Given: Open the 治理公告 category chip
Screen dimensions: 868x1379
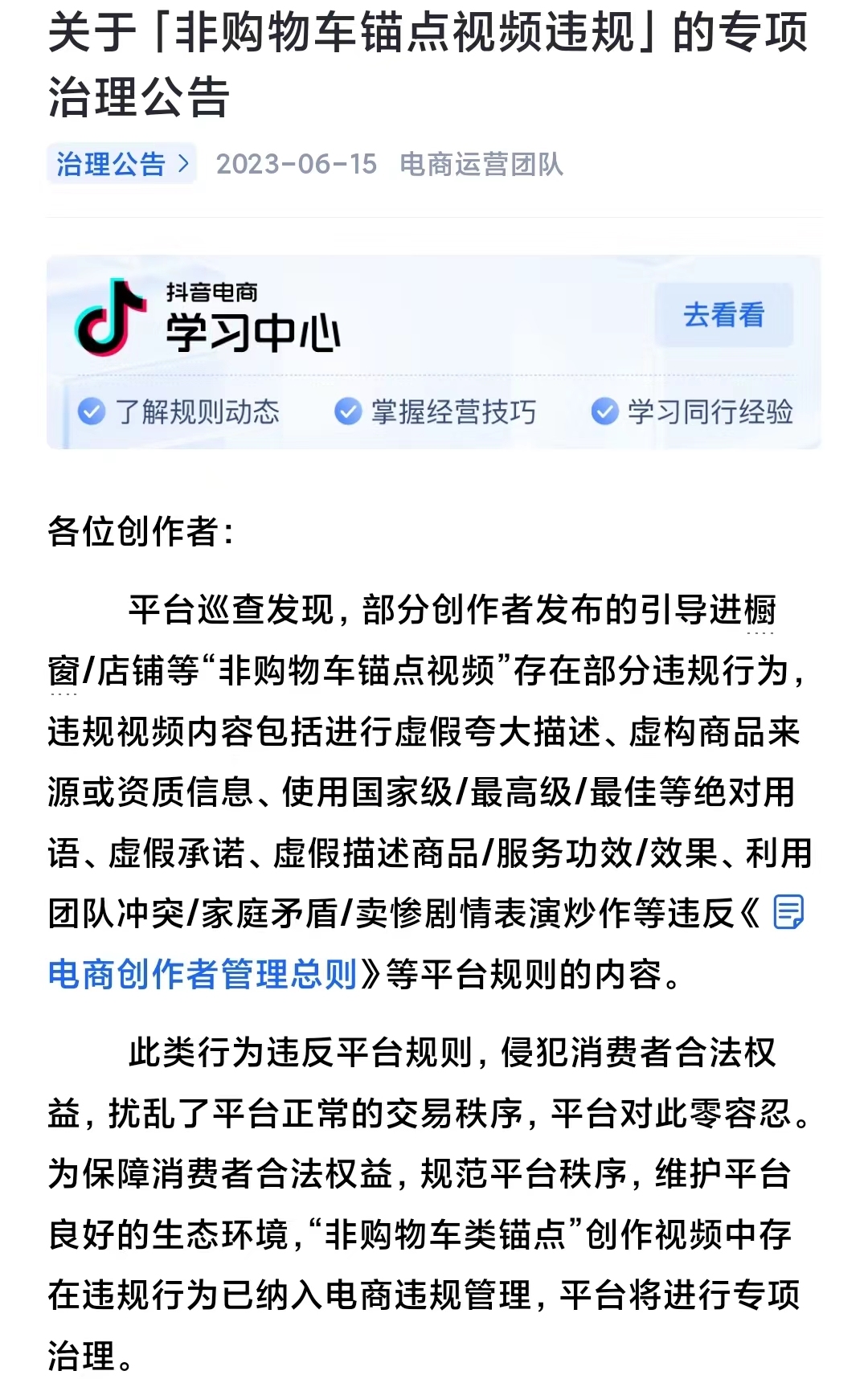Looking at the screenshot, I should 121,164.
